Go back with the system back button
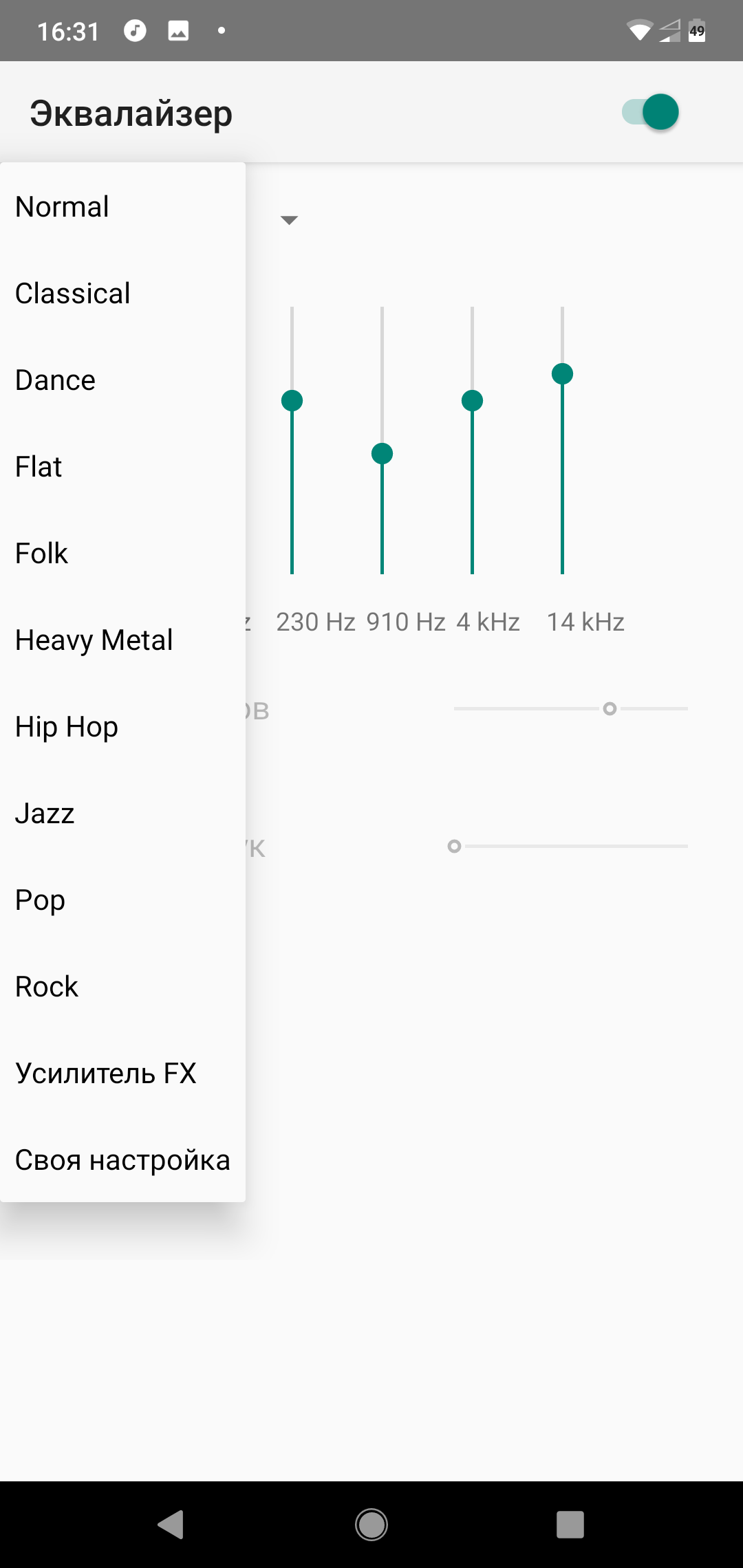 (x=171, y=1525)
